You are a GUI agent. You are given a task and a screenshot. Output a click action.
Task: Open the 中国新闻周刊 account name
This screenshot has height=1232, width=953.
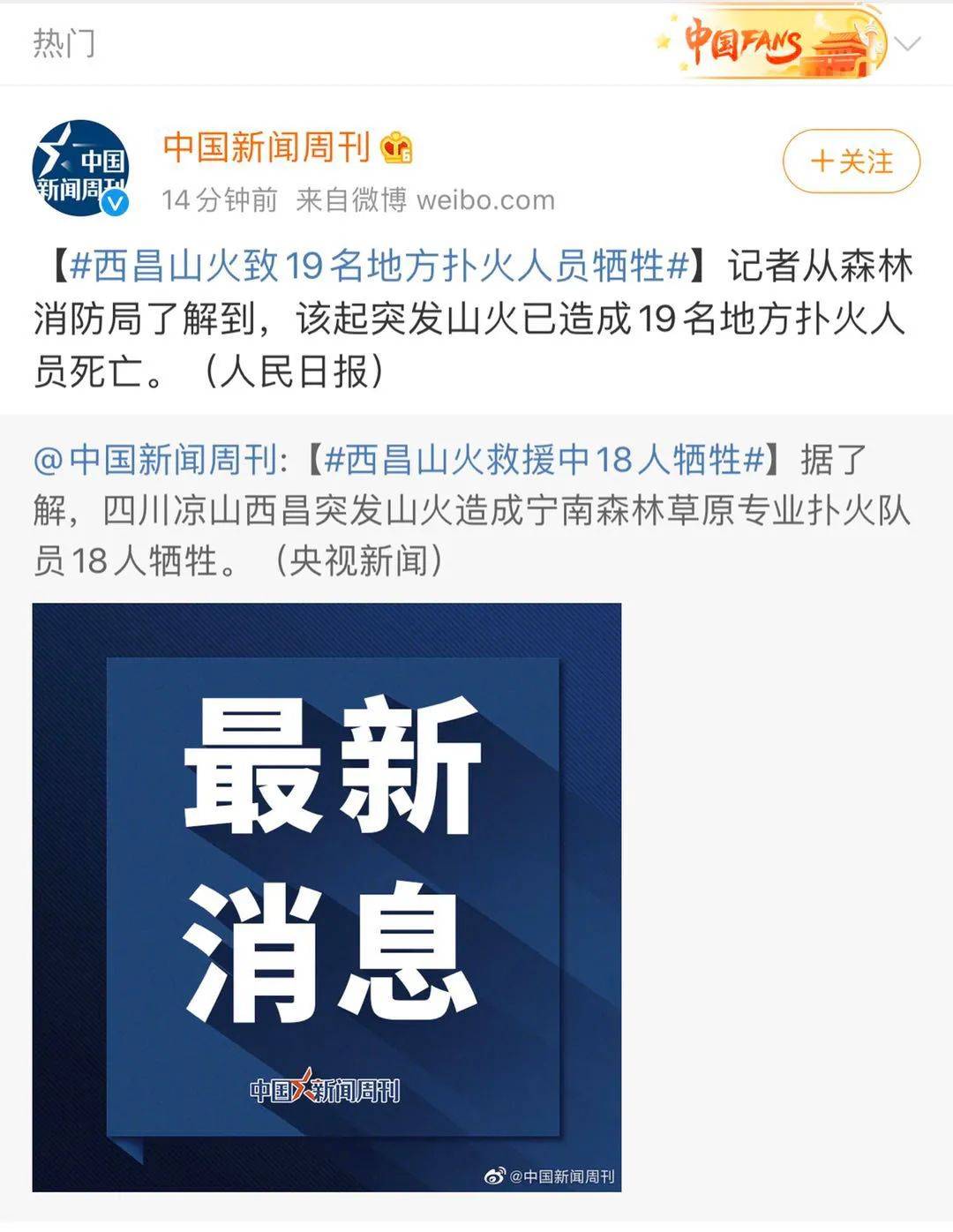click(266, 146)
